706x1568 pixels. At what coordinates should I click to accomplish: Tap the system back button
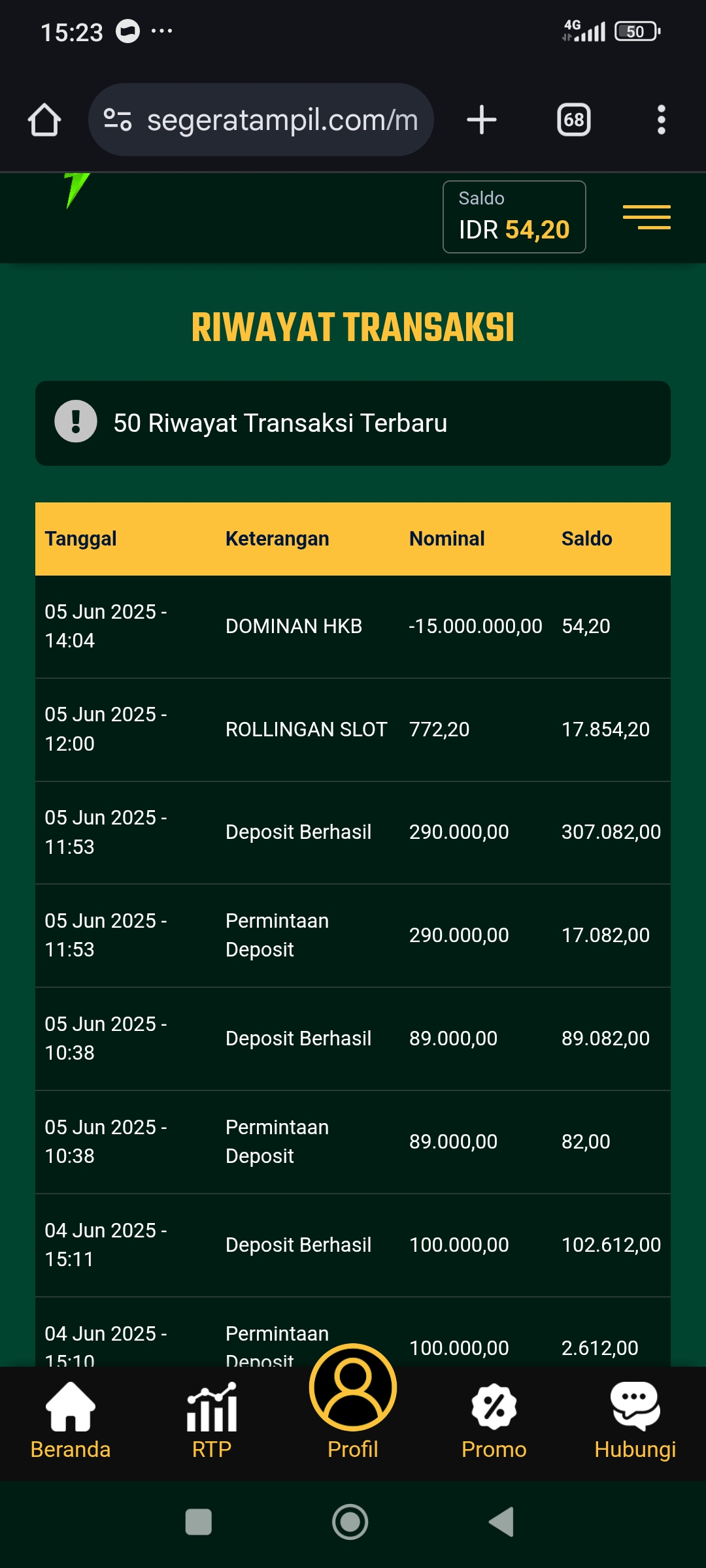click(501, 1522)
